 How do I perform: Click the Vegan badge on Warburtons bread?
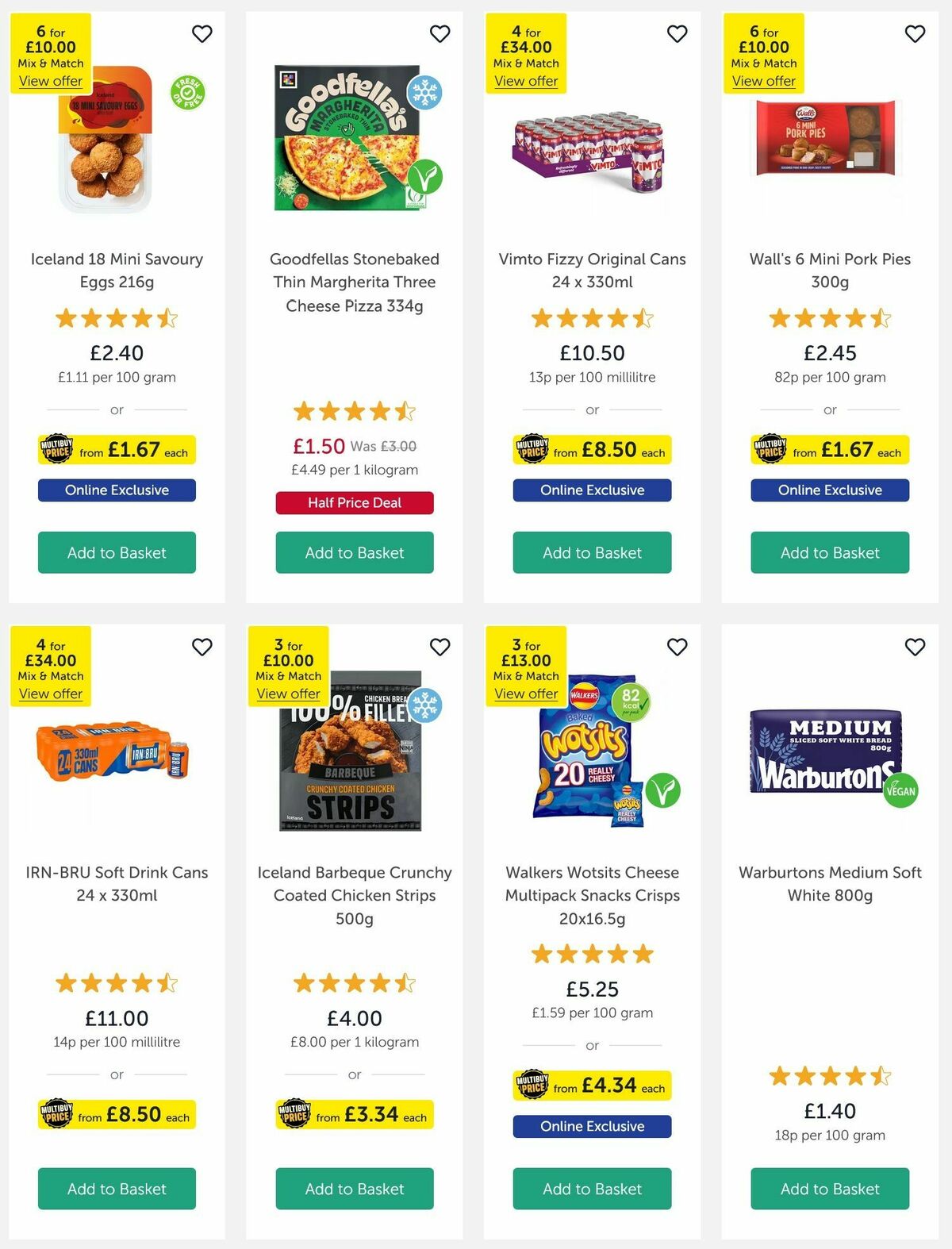(900, 790)
